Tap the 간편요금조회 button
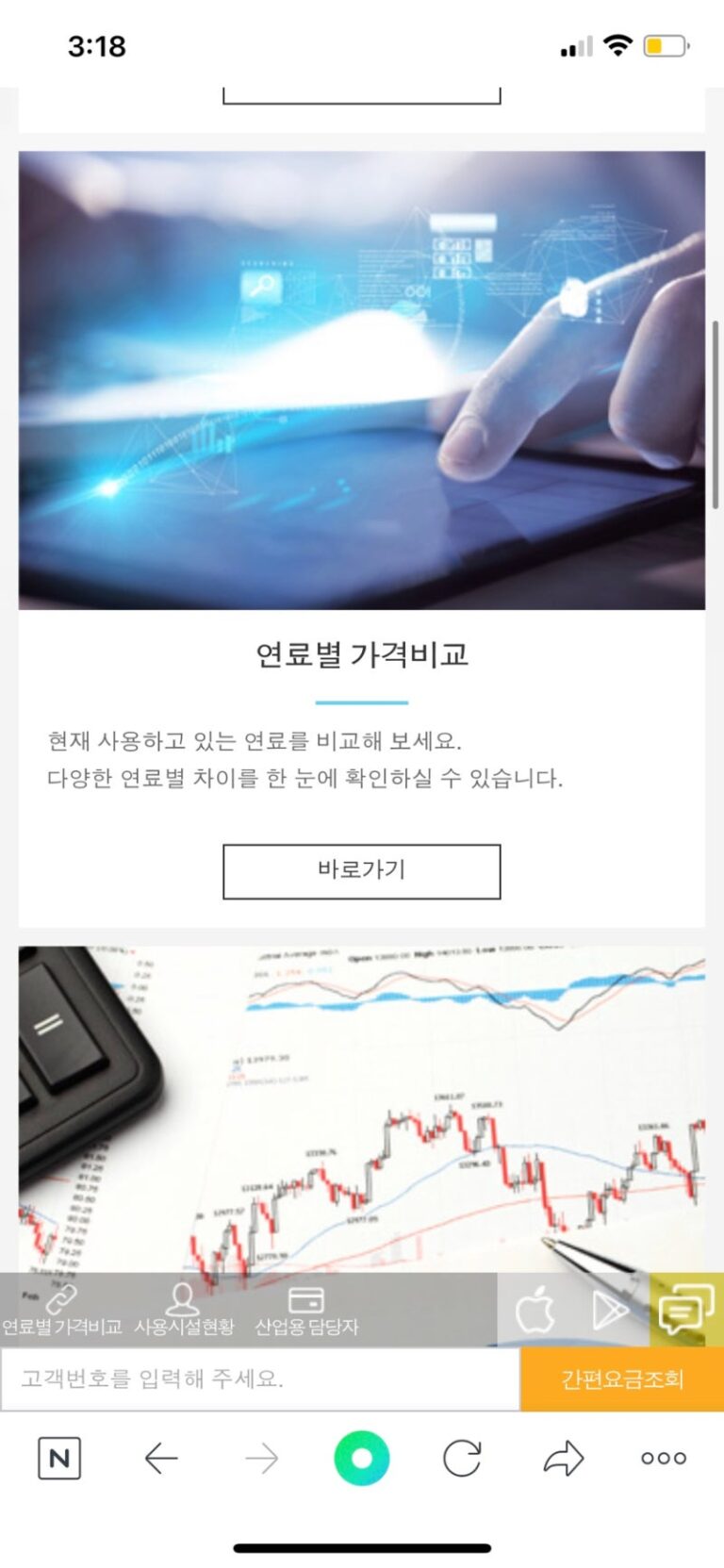The image size is (724, 1568). tap(622, 1378)
